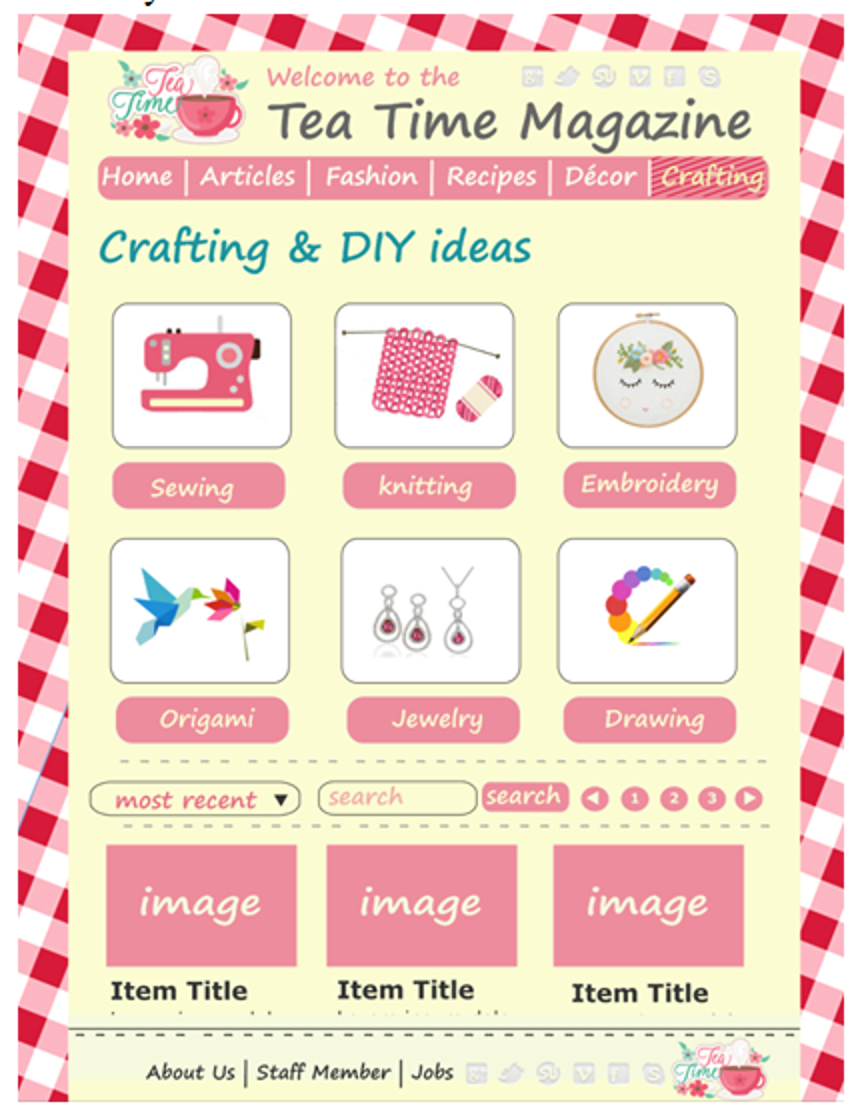Select the Drawing category
Screen dimensions: 864x1118
point(650,719)
